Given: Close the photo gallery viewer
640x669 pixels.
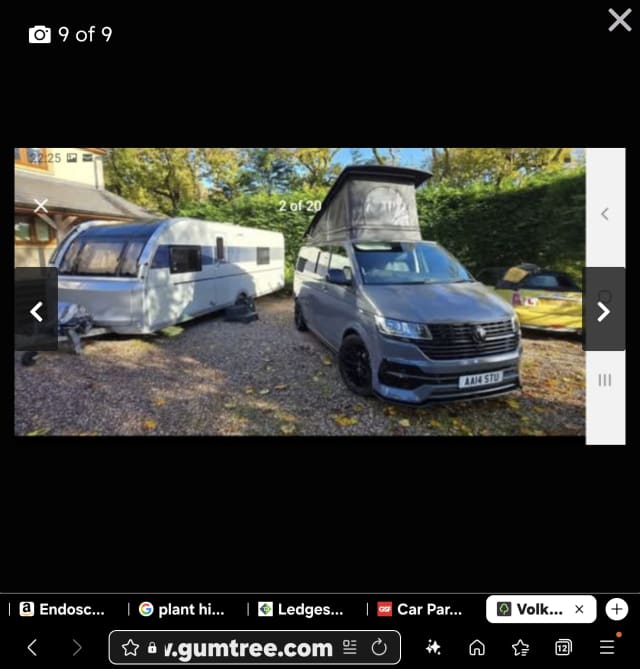Looking at the screenshot, I should (x=620, y=20).
